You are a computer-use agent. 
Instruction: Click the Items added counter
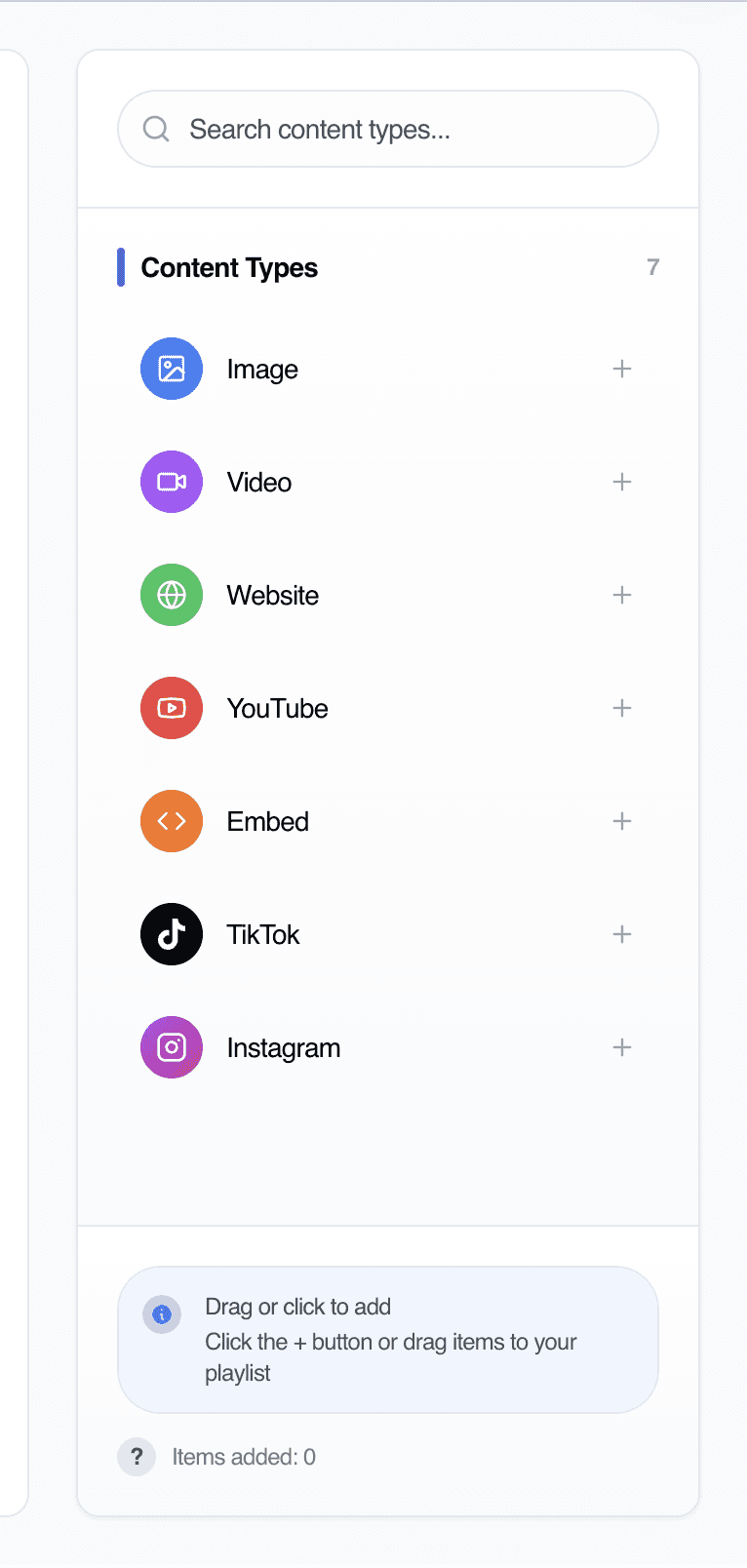point(243,1457)
